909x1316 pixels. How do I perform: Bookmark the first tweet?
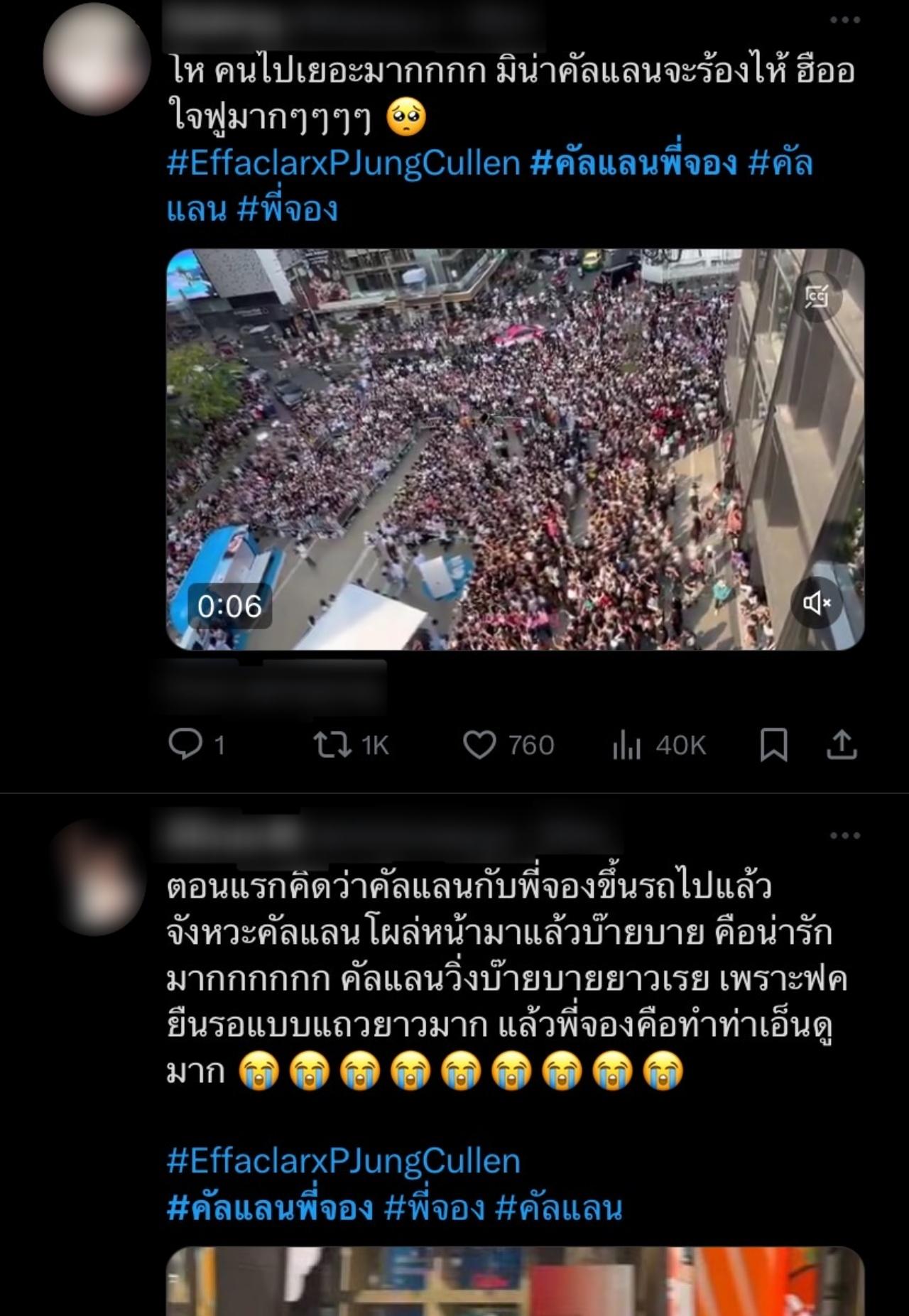coord(773,745)
